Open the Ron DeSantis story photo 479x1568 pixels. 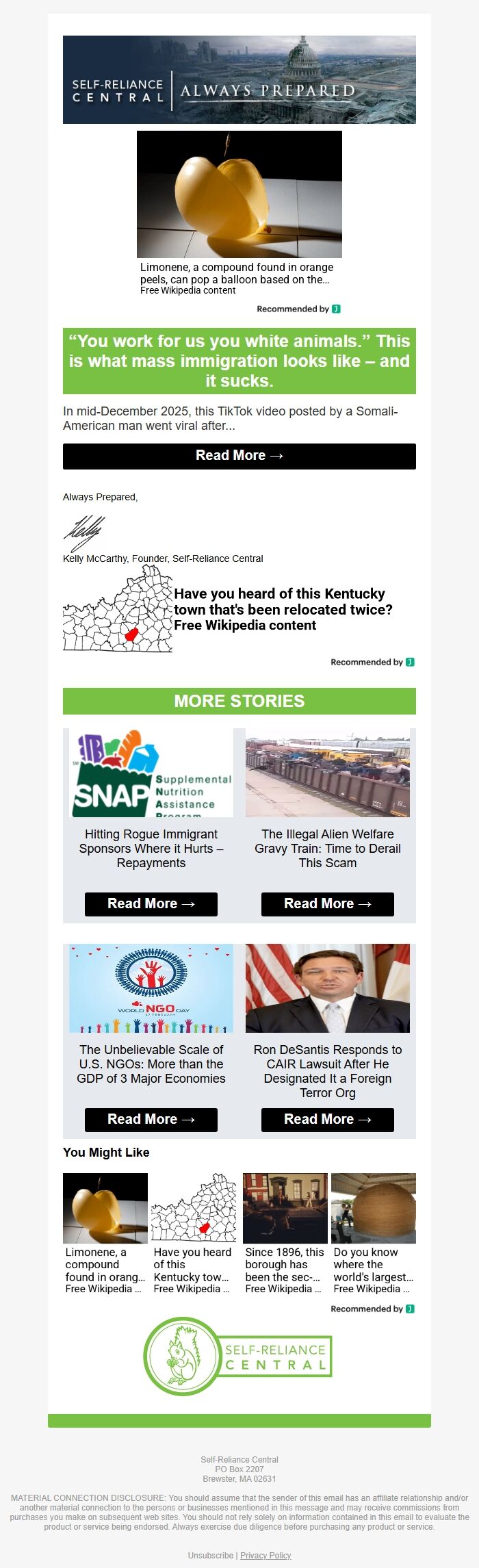click(327, 988)
